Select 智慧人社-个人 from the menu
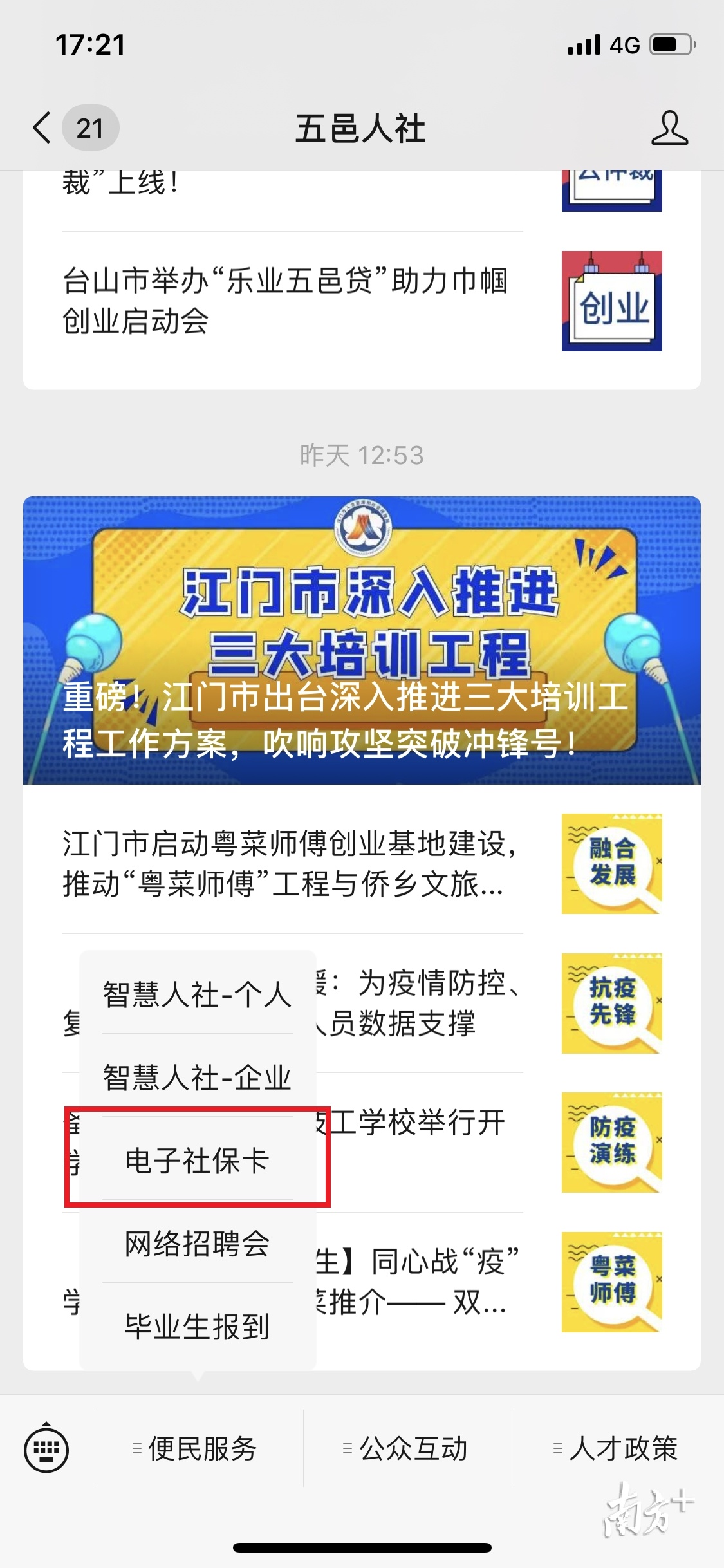 [198, 994]
